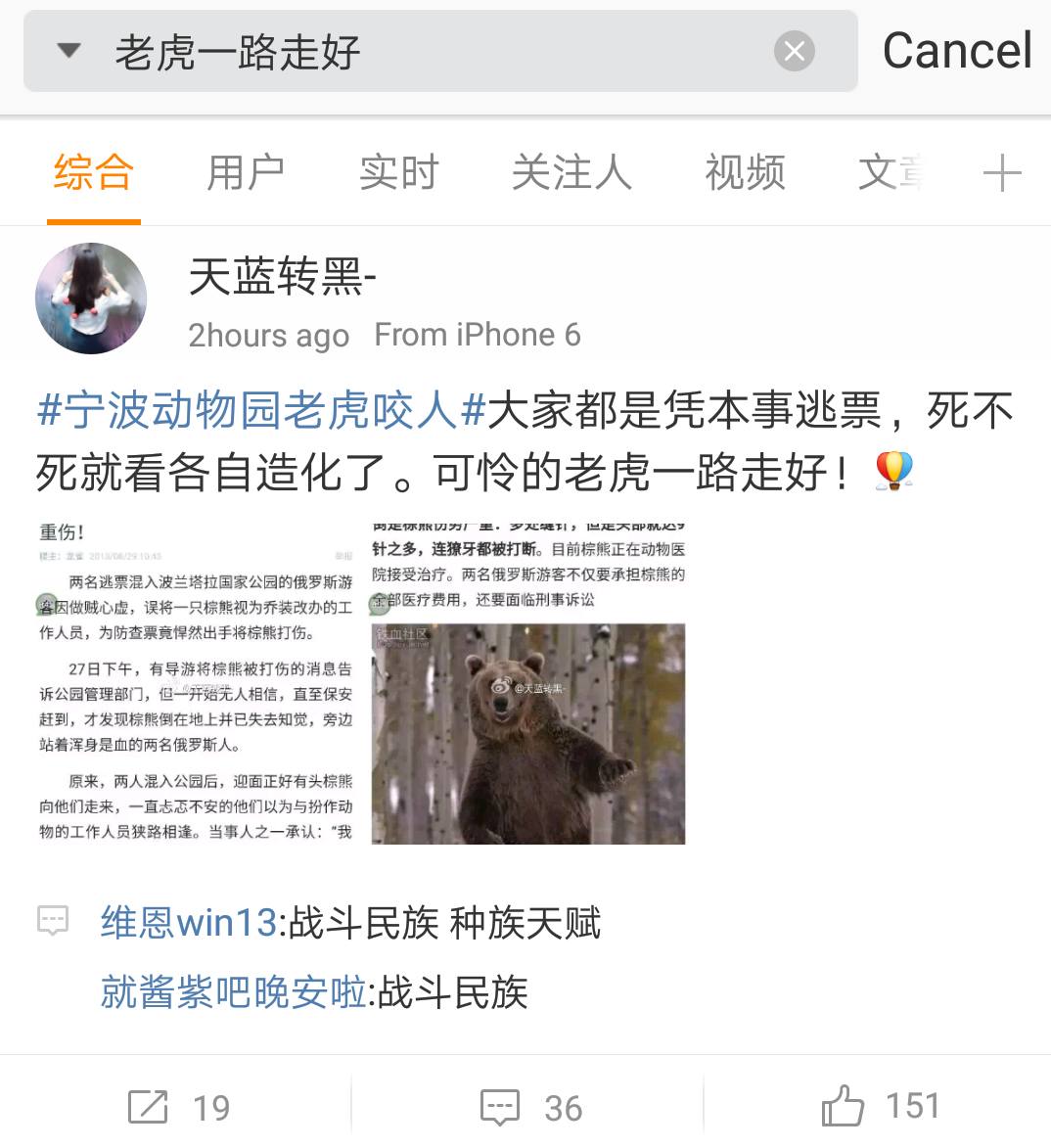This screenshot has width=1051, height=1148.
Task: Open the 36 comments
Action: point(530,1107)
